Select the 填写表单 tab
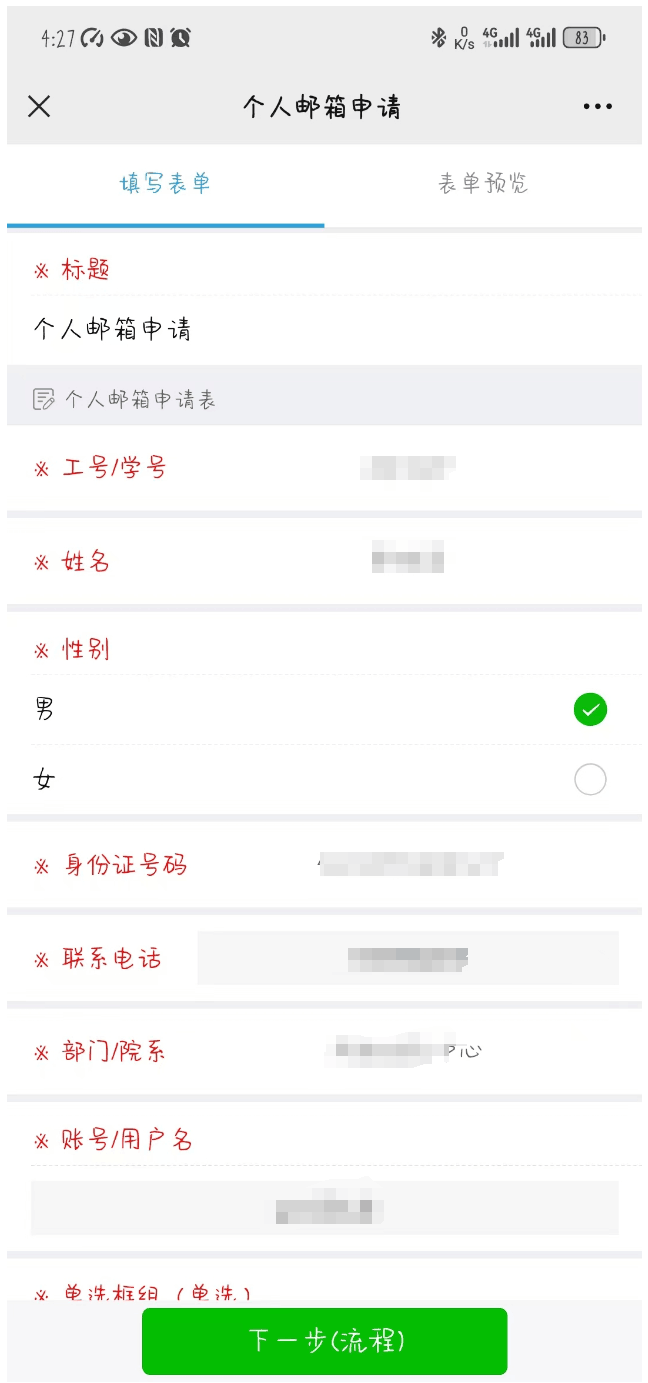This screenshot has width=648, height=1383. tap(165, 184)
